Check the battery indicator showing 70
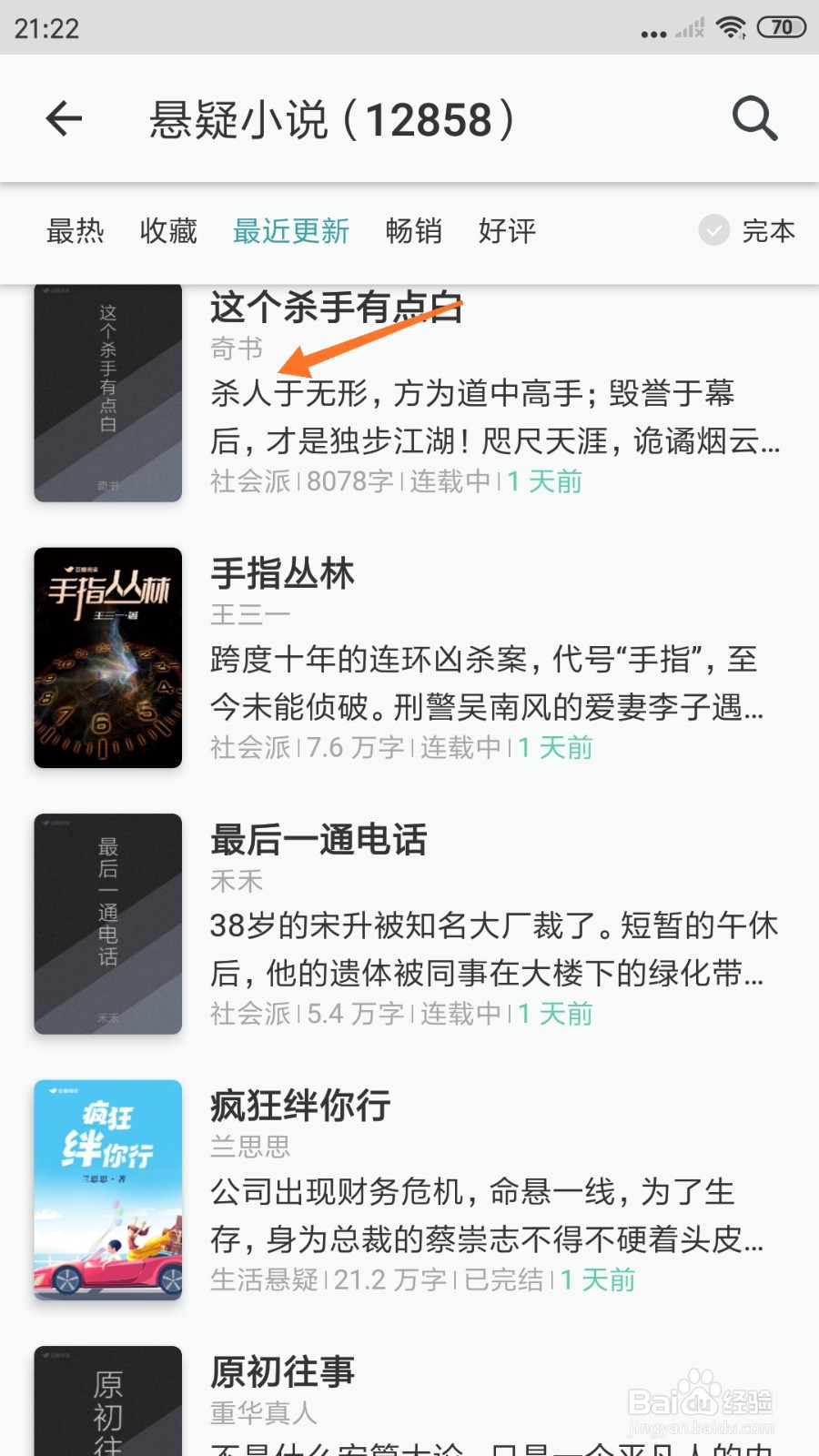Image resolution: width=819 pixels, height=1456 pixels. click(x=781, y=27)
